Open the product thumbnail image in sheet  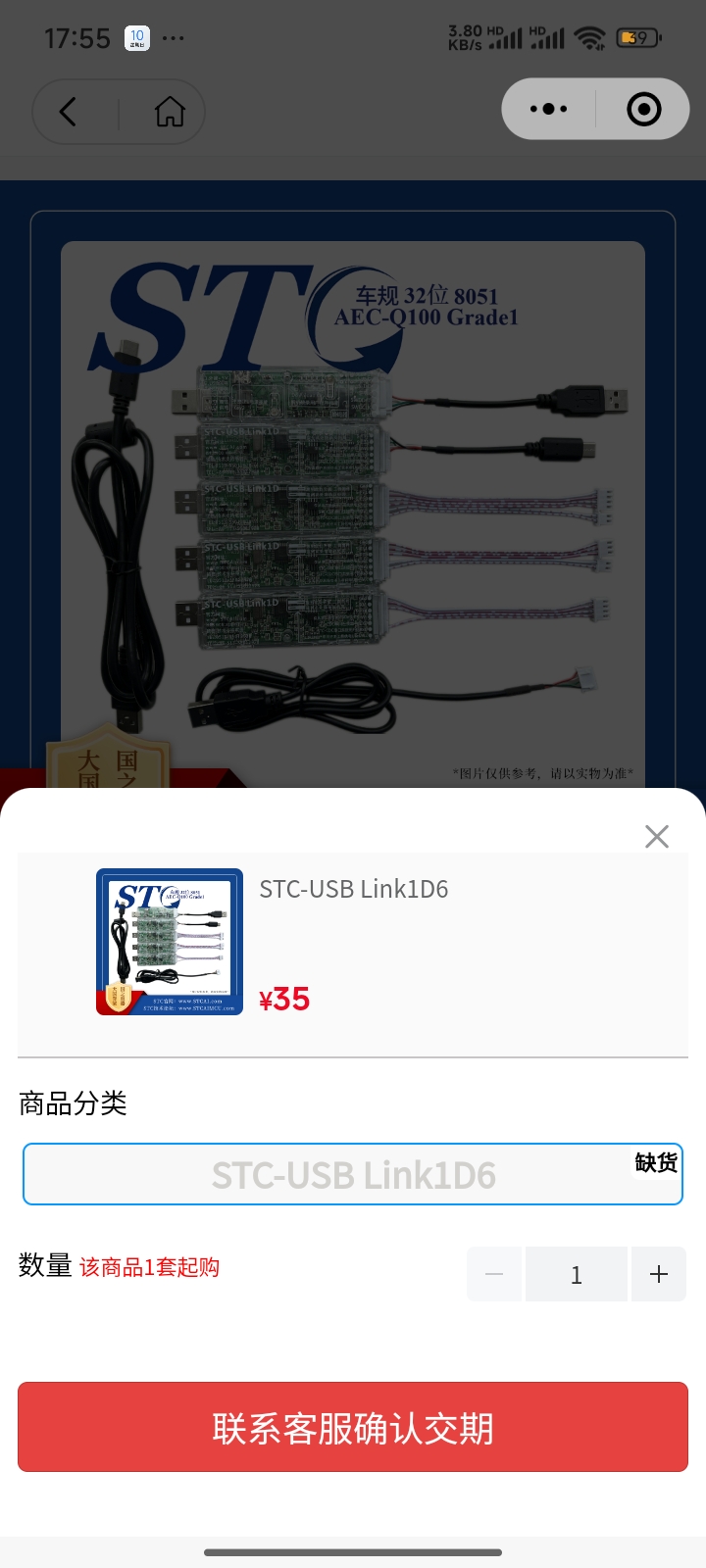tap(170, 942)
